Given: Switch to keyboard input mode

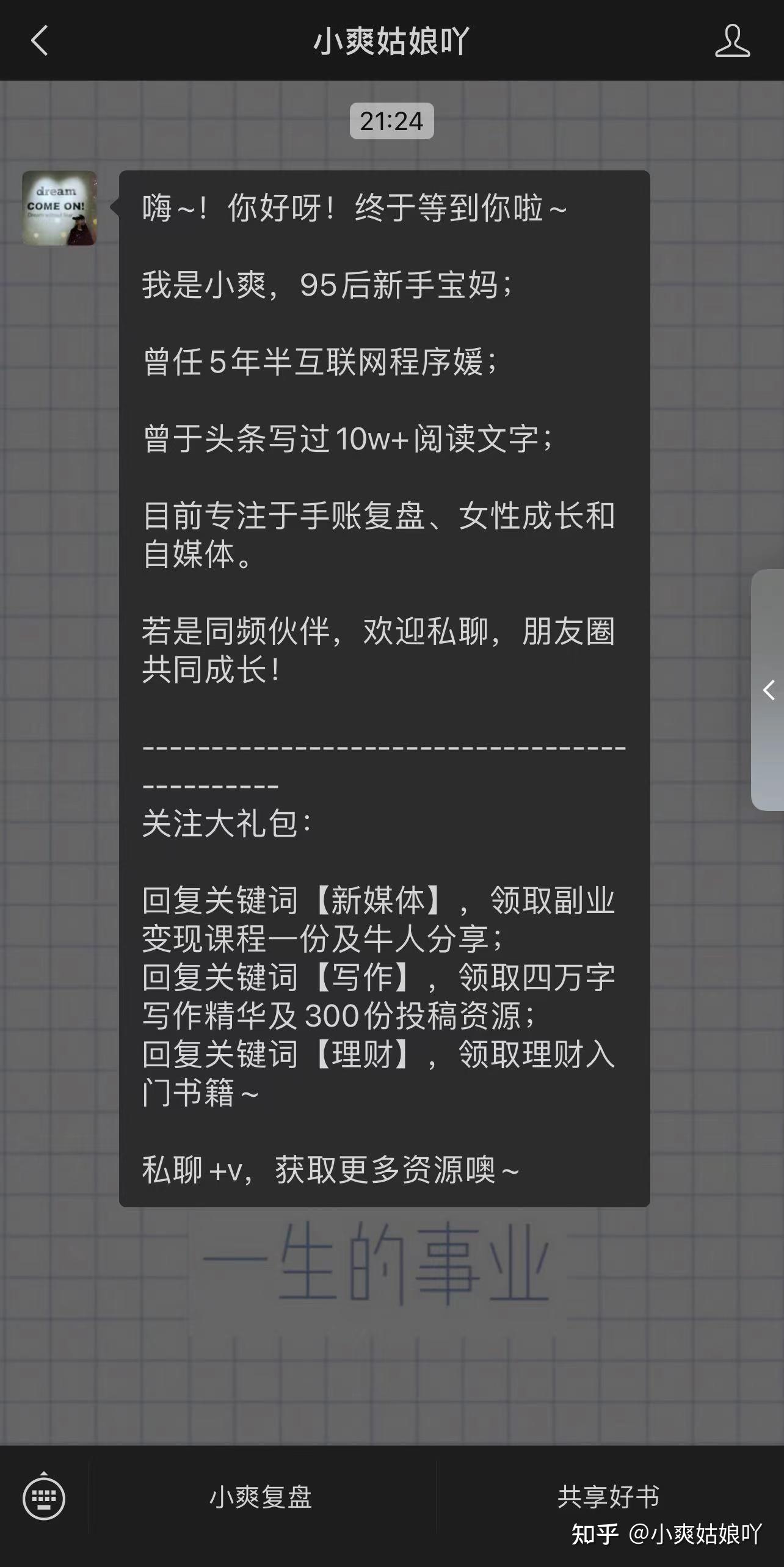Looking at the screenshot, I should [x=43, y=1497].
